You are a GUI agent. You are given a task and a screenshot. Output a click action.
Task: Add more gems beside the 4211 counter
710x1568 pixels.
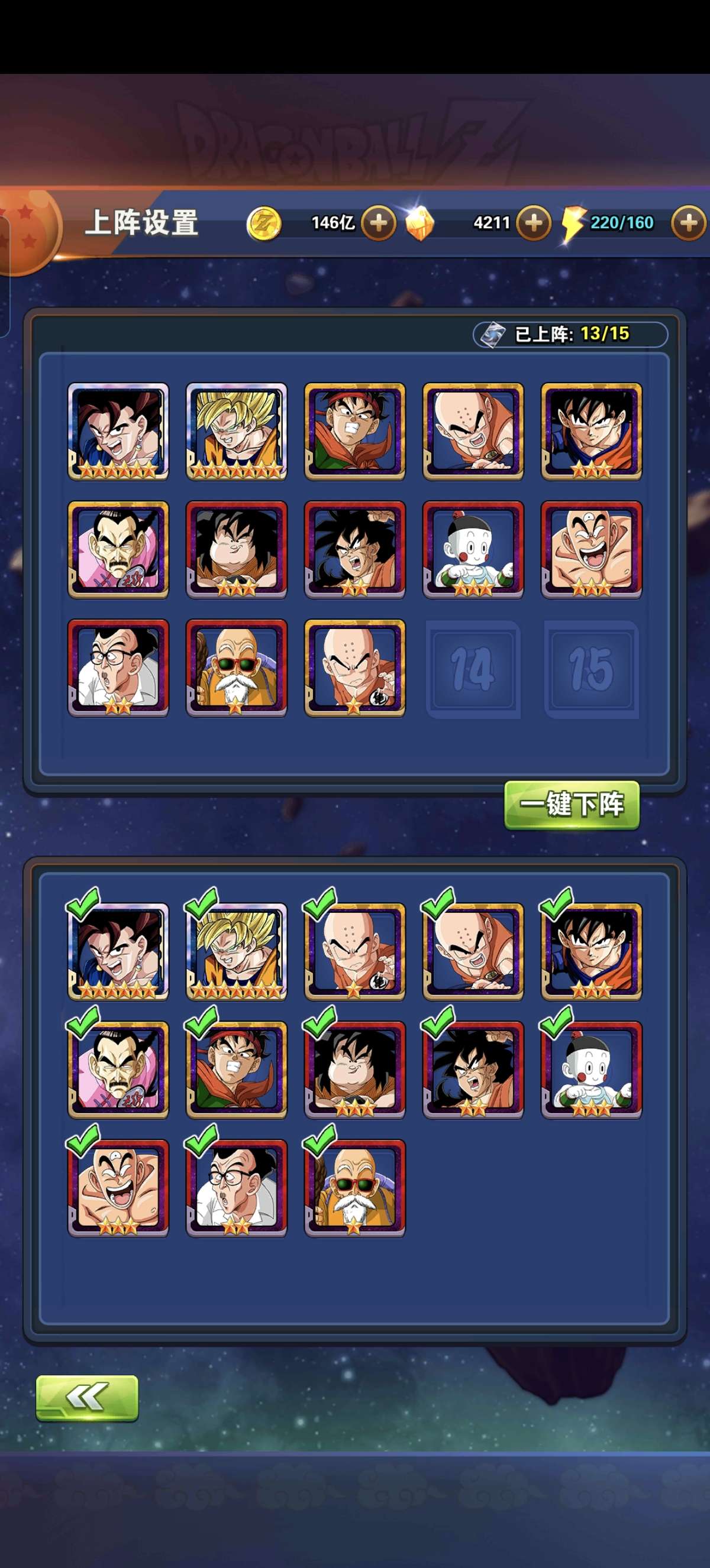point(534,223)
